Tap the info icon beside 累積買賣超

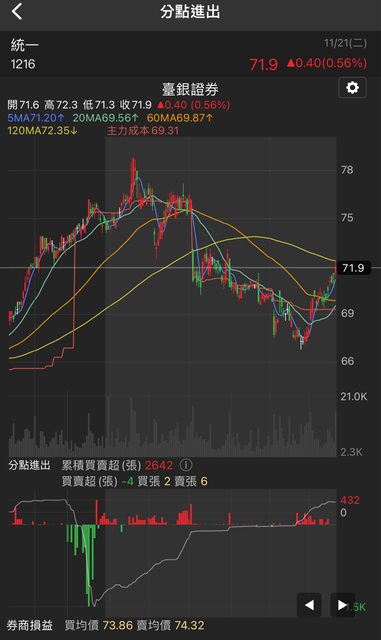coord(186,465)
